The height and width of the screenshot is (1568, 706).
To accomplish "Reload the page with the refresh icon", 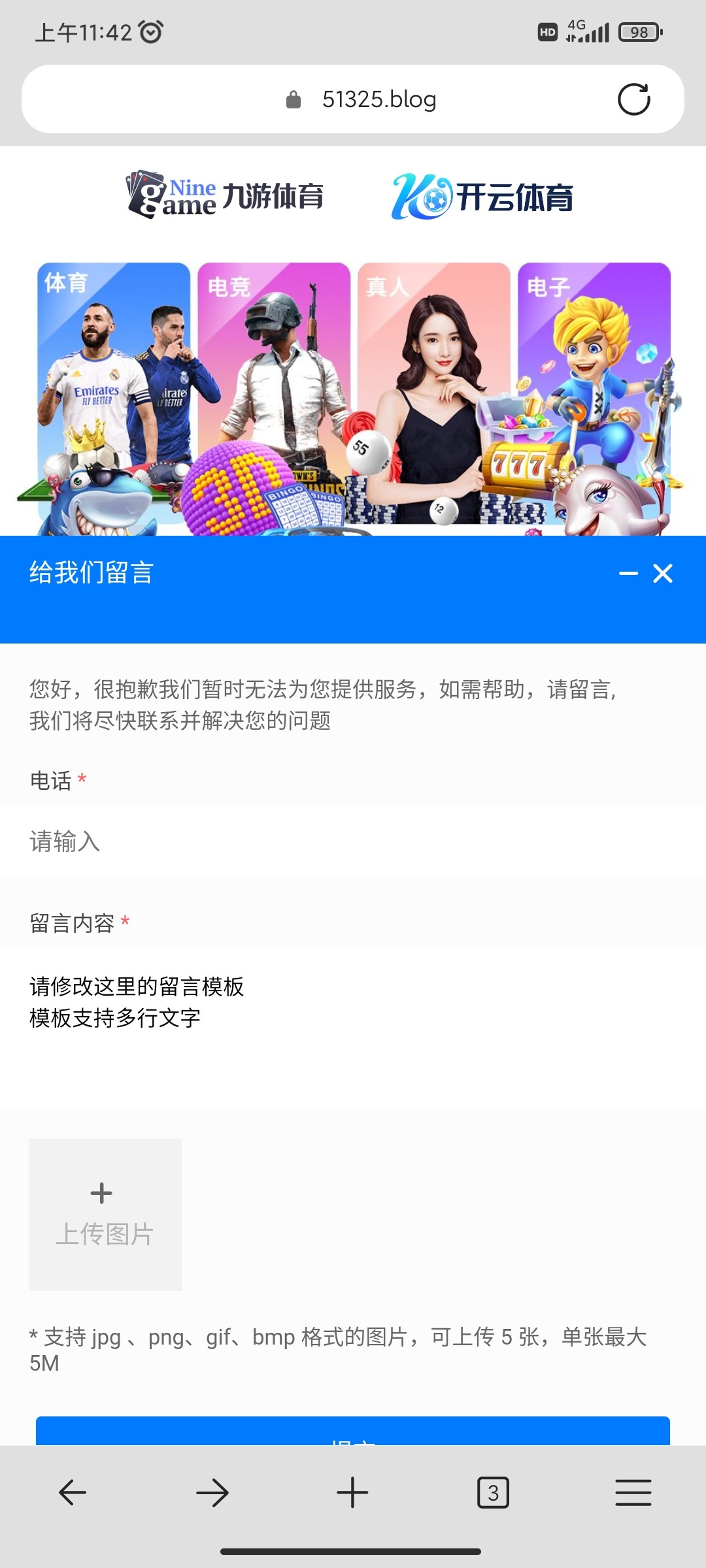I will point(633,99).
